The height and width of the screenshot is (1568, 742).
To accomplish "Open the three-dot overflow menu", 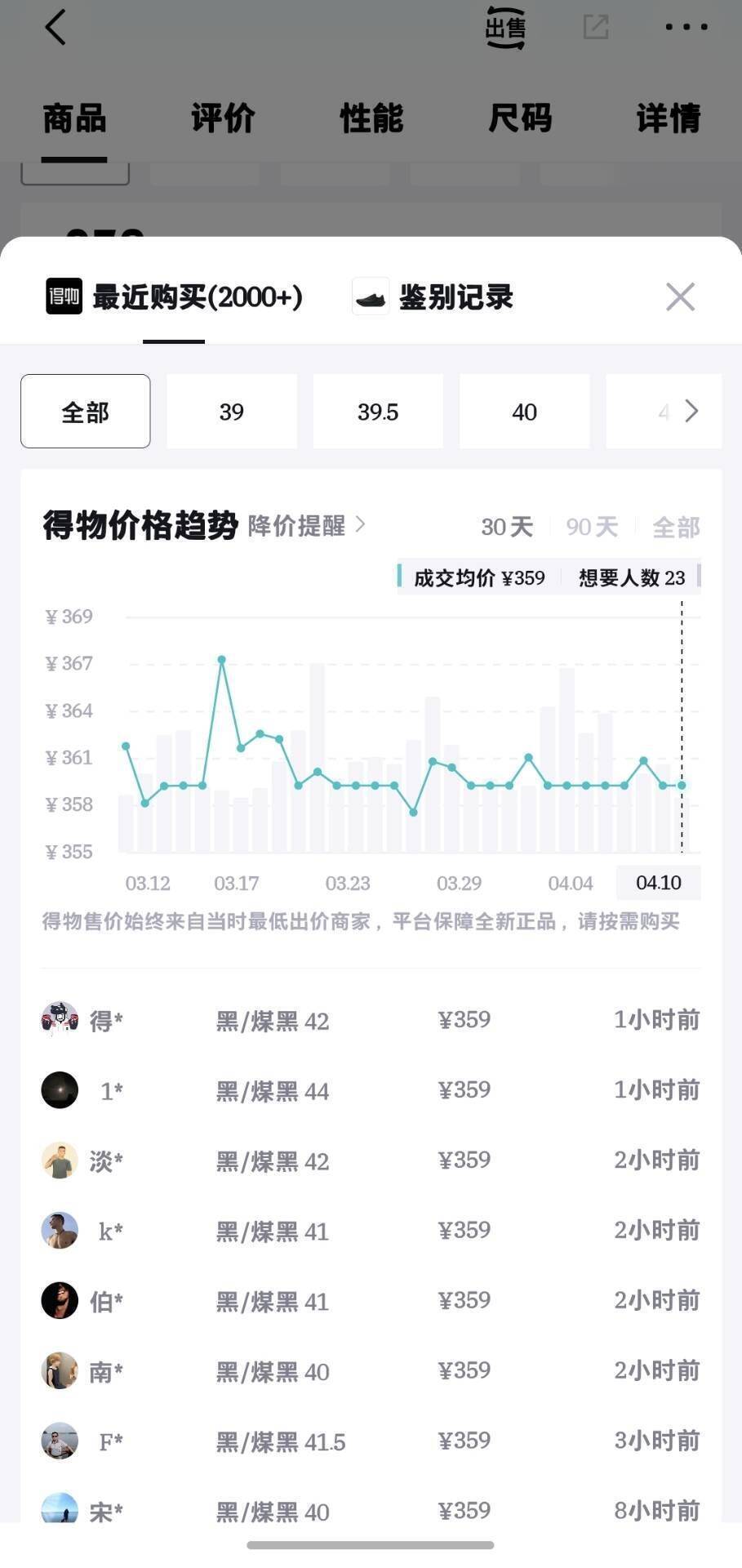I will click(x=686, y=28).
